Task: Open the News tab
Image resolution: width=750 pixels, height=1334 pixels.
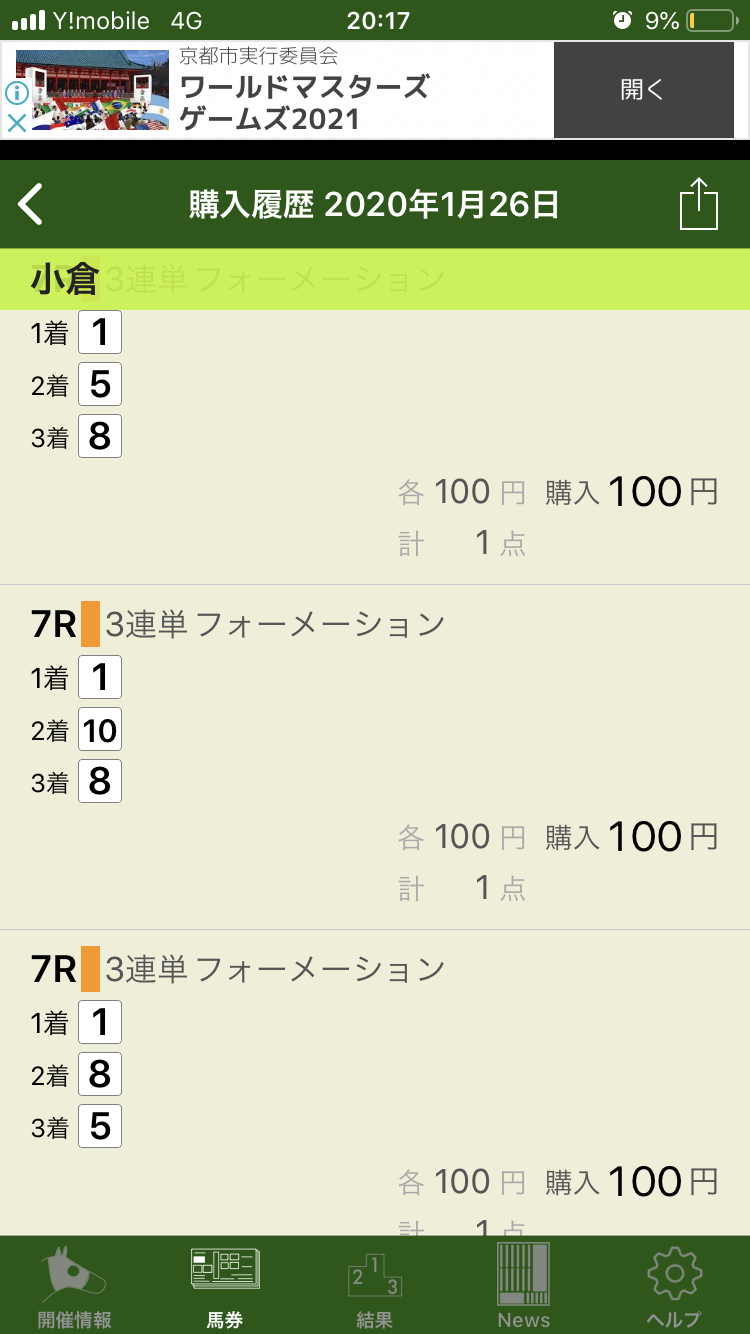Action: coord(524,1286)
